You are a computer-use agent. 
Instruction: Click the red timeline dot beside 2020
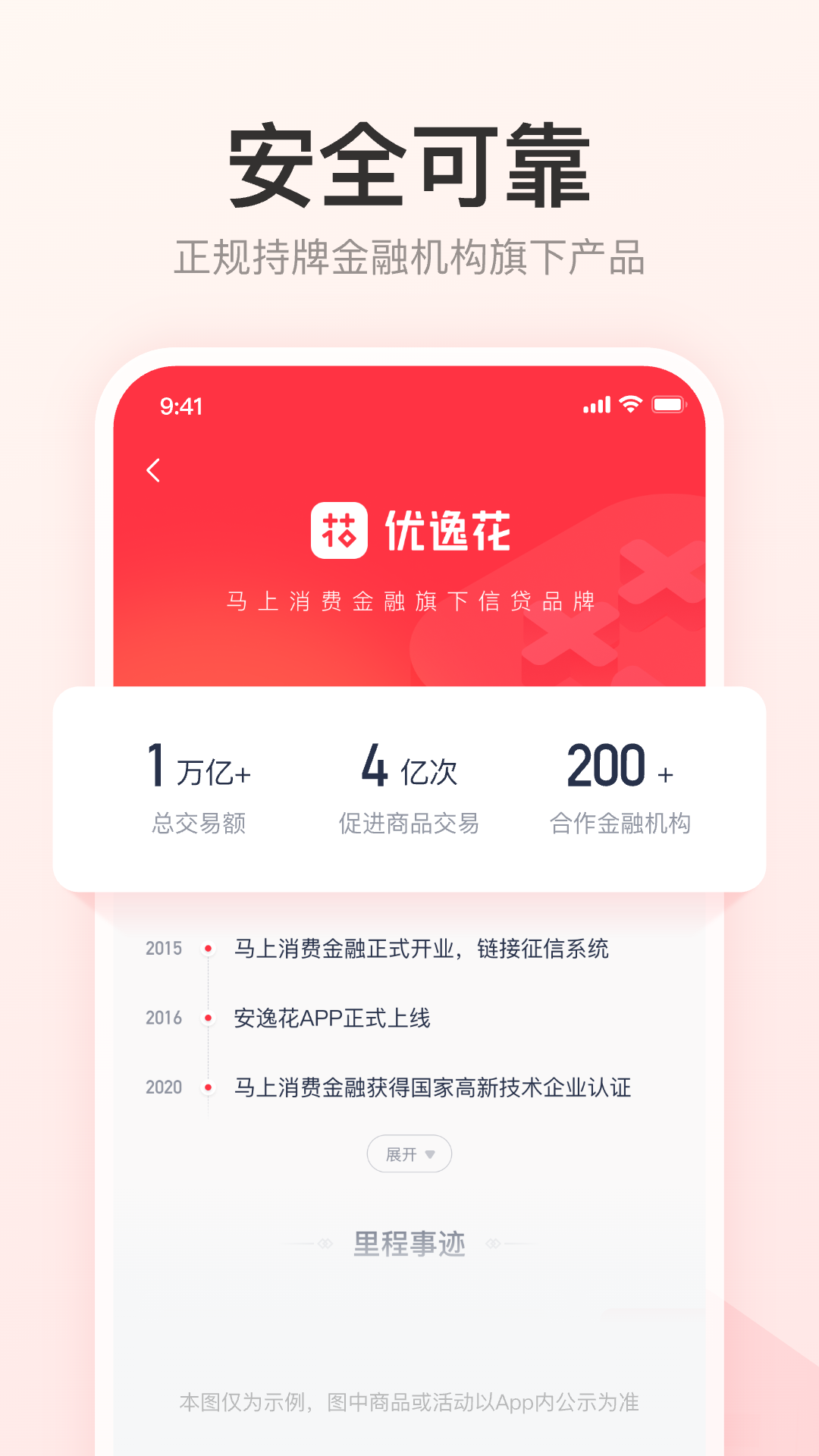(206, 1087)
